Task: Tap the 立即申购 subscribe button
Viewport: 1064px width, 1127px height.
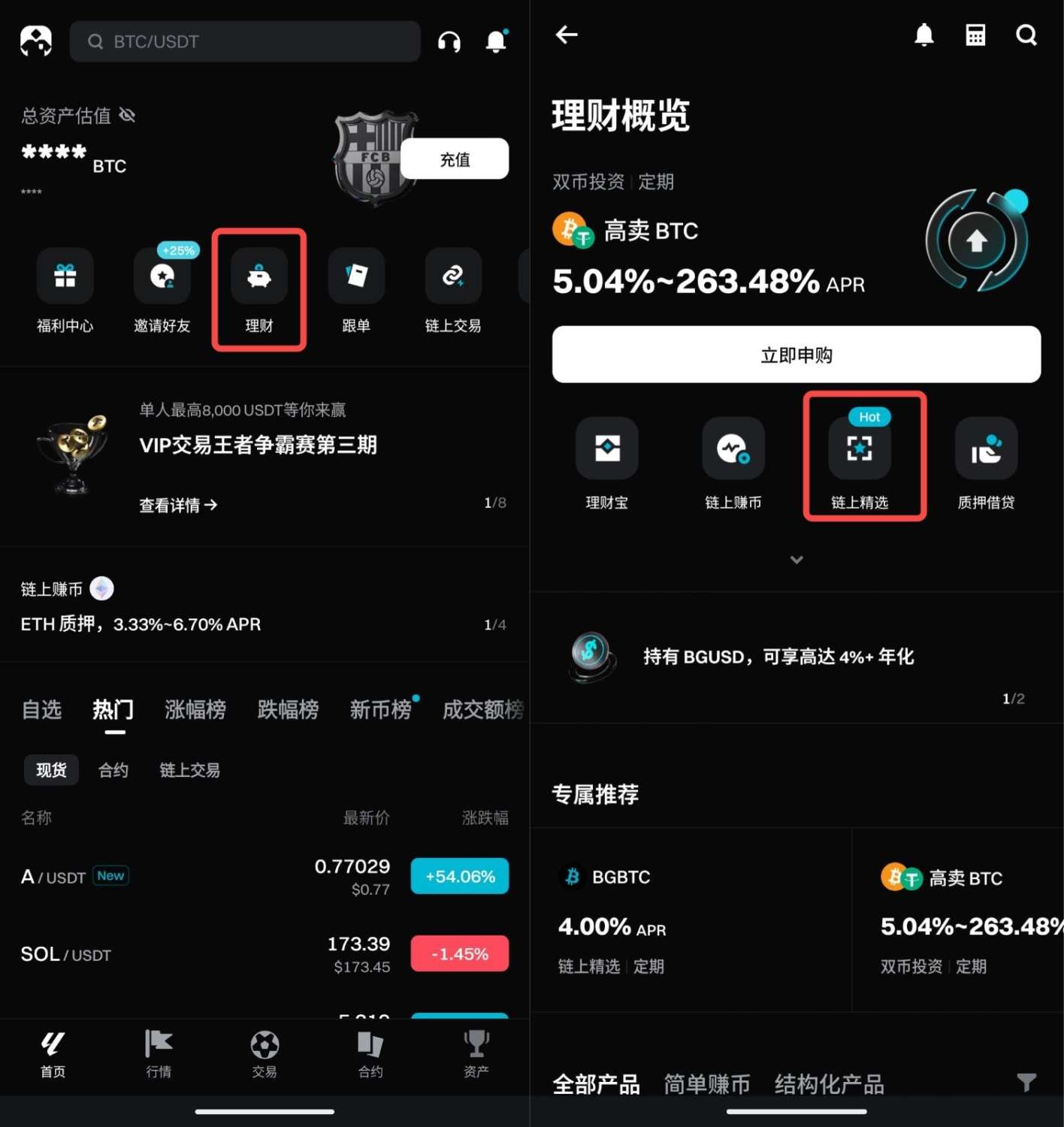Action: [x=796, y=355]
